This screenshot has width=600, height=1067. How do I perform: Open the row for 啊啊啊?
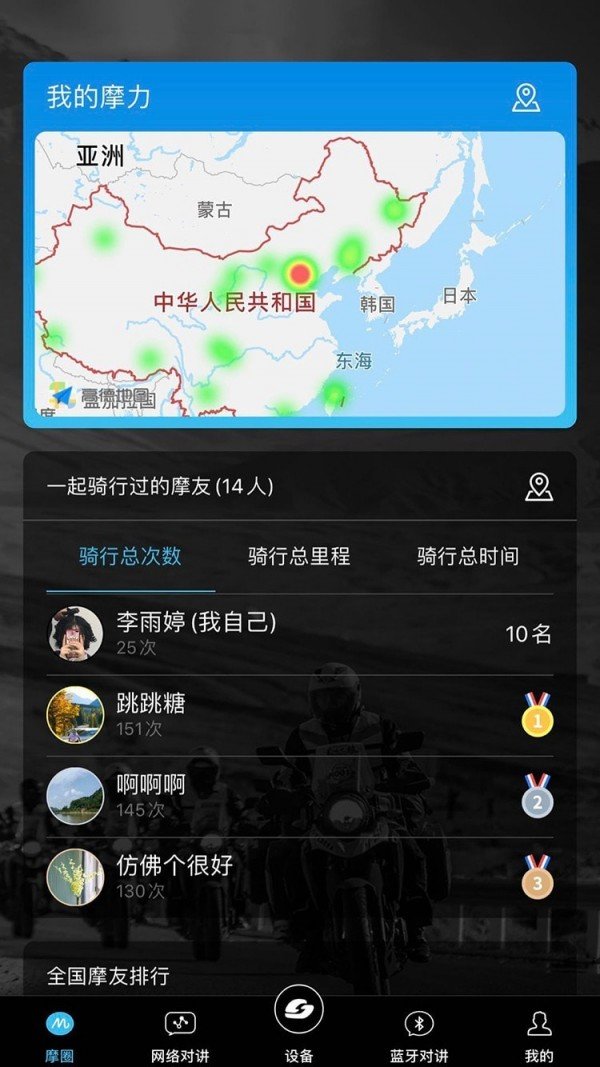pyautogui.click(x=300, y=796)
